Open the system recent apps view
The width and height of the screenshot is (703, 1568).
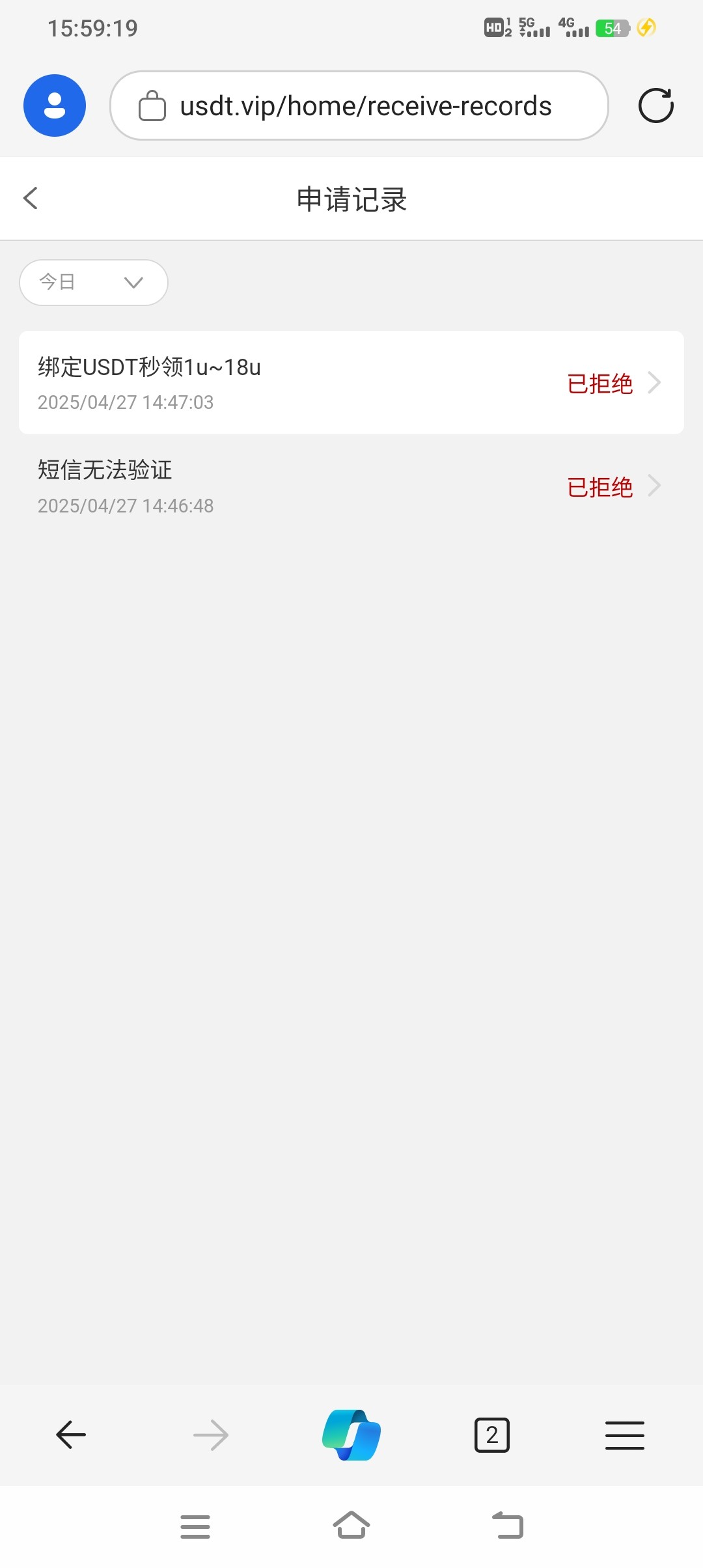195,1526
